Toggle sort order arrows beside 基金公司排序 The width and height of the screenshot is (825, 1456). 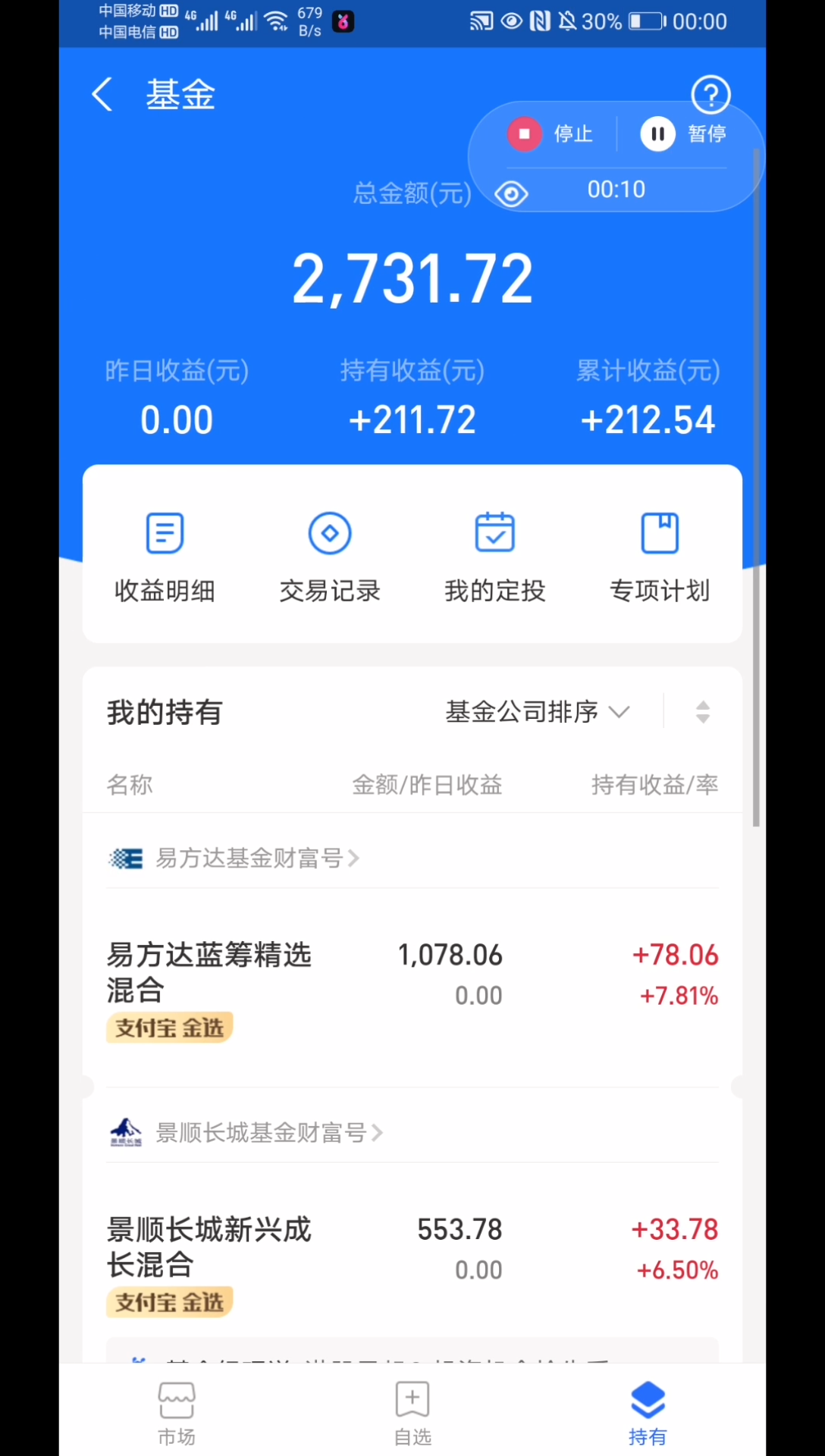click(x=703, y=712)
